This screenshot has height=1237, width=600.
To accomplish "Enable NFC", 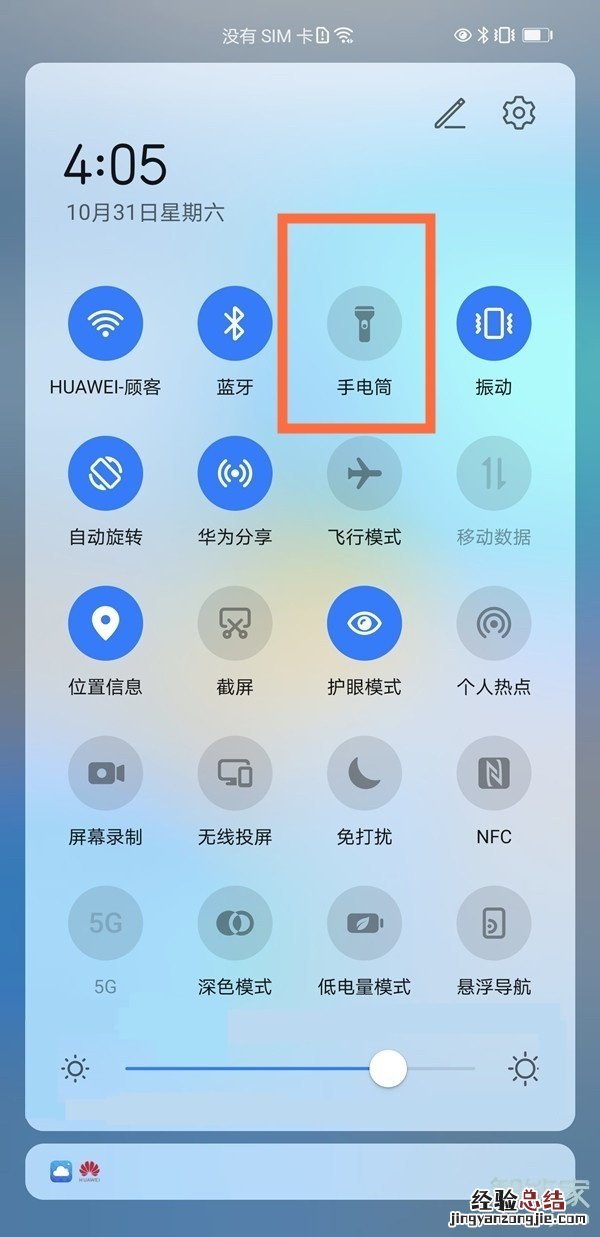I will (494, 773).
